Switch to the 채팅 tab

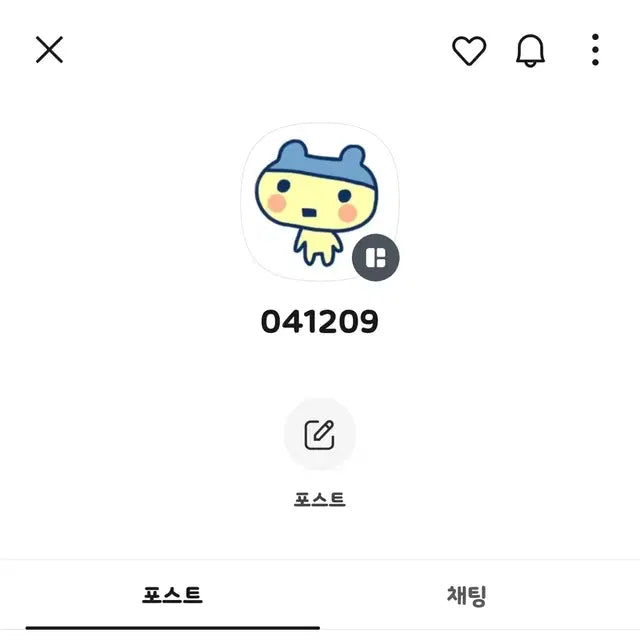[x=466, y=596]
